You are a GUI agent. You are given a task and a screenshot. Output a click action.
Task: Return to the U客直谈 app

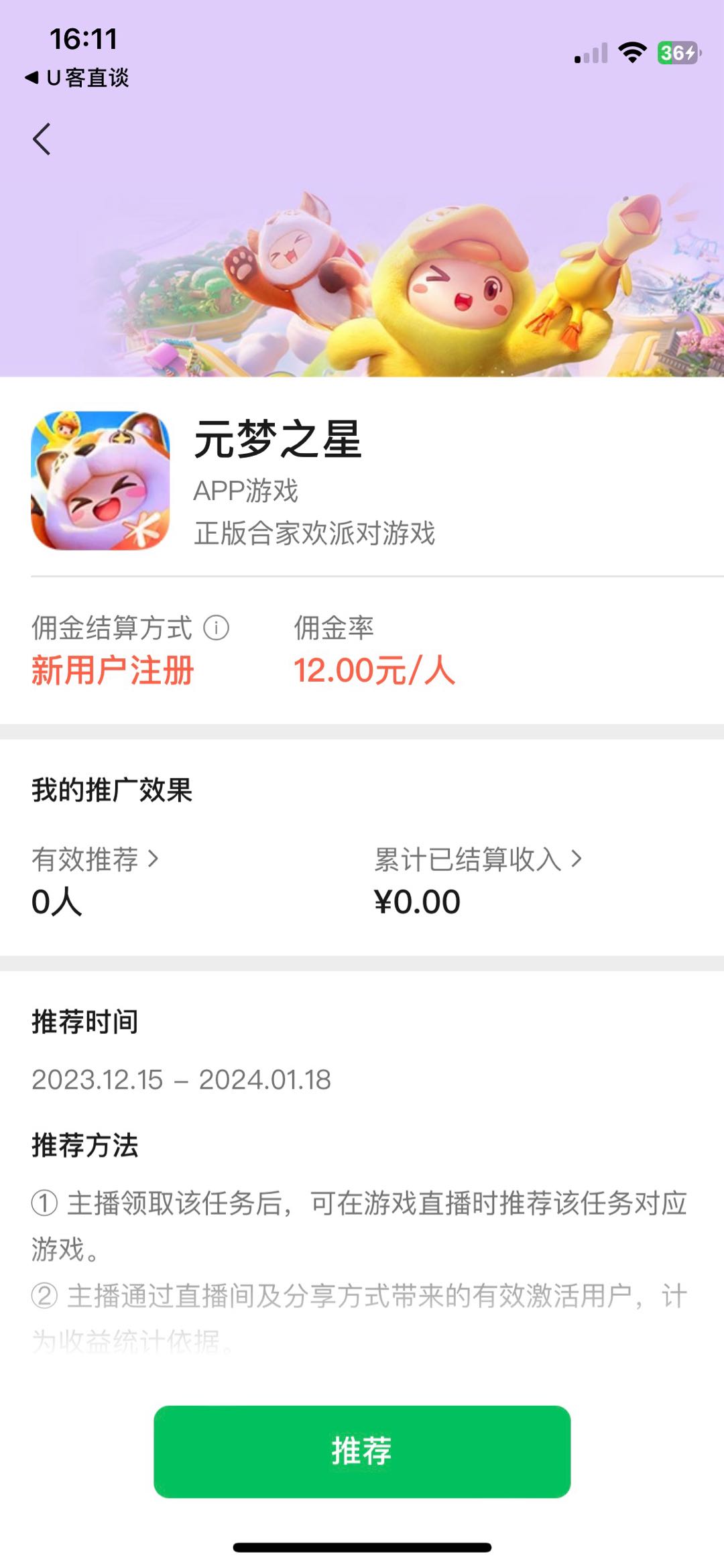(77, 78)
